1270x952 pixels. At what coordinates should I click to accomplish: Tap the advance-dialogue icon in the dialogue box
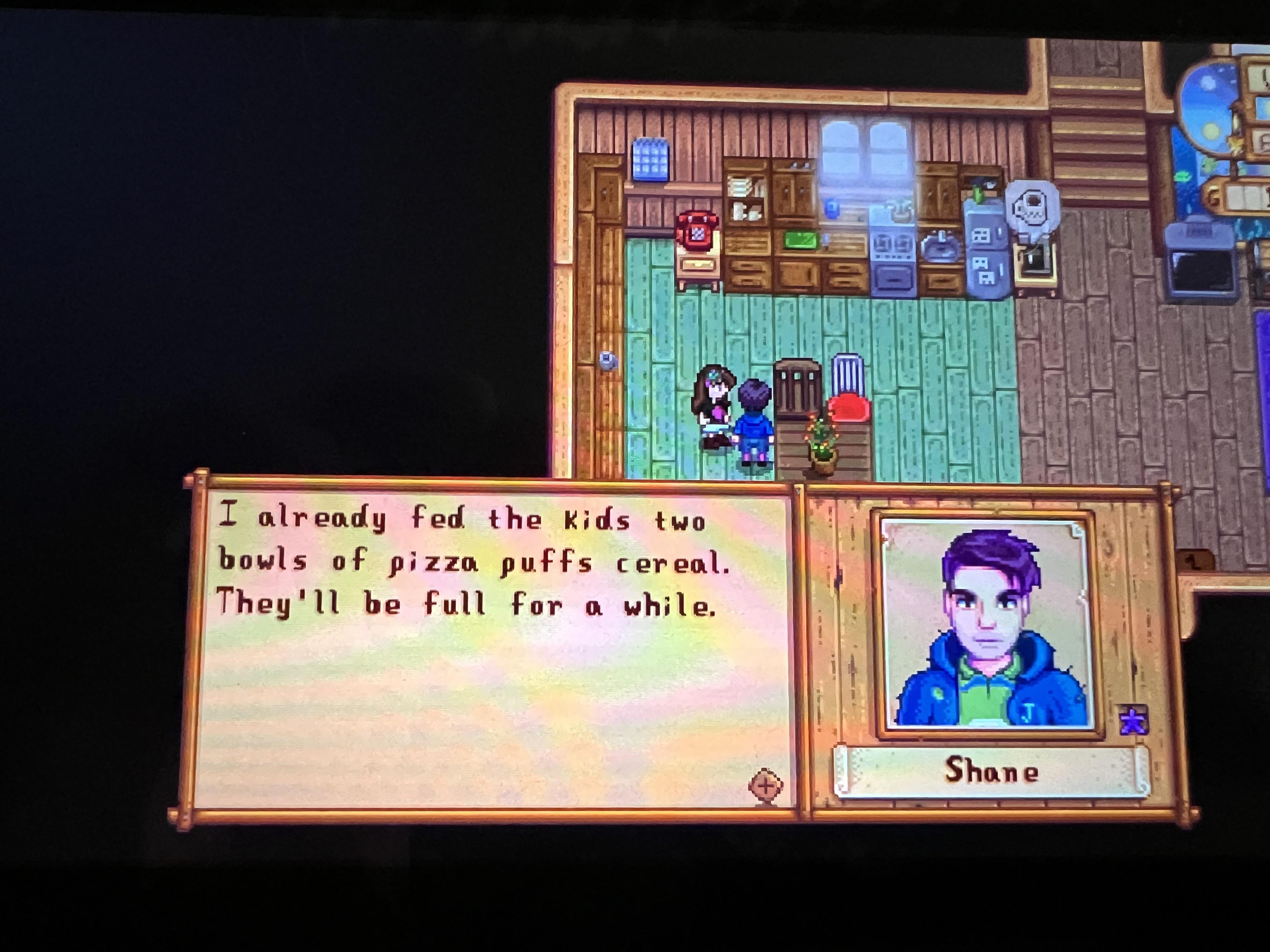click(765, 785)
